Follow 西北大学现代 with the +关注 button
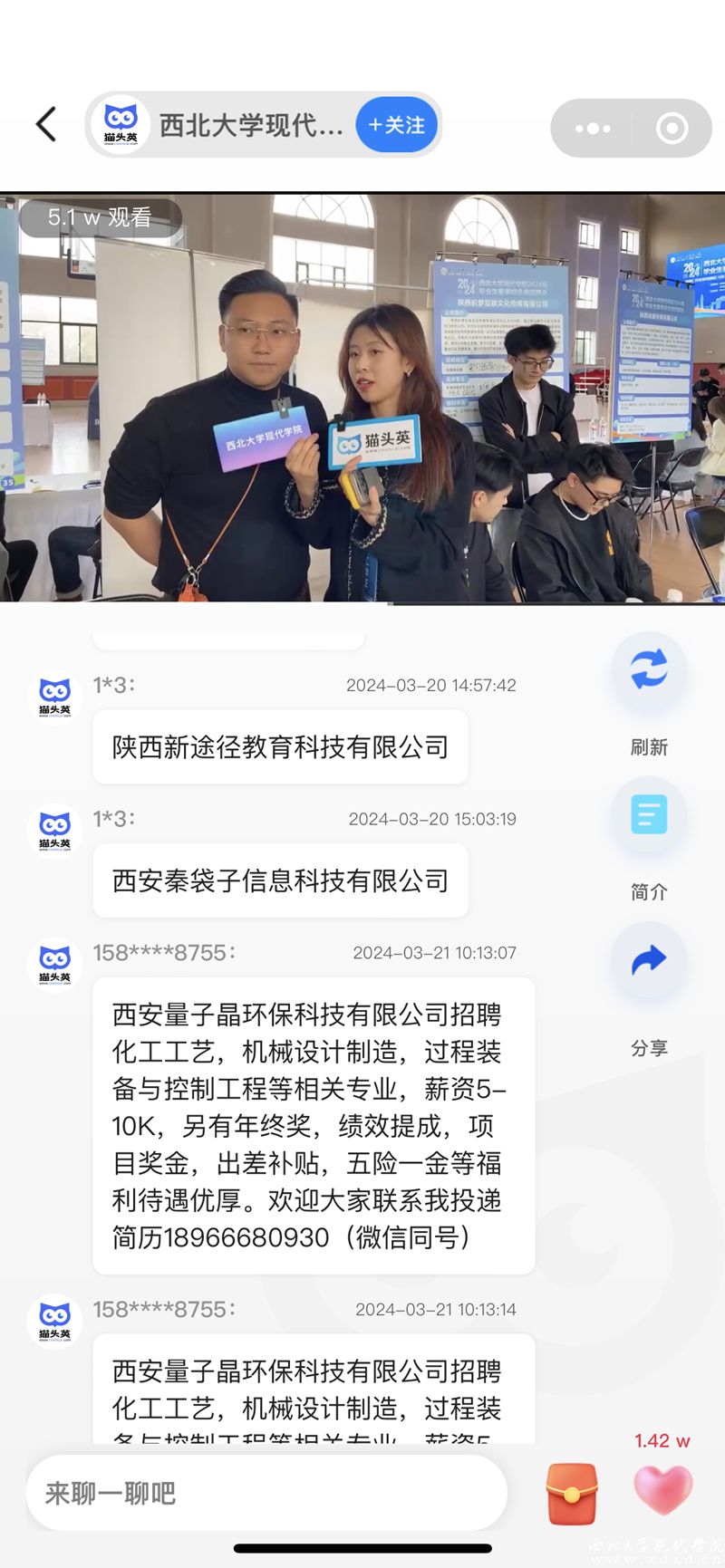The image size is (725, 1568). pos(396,125)
